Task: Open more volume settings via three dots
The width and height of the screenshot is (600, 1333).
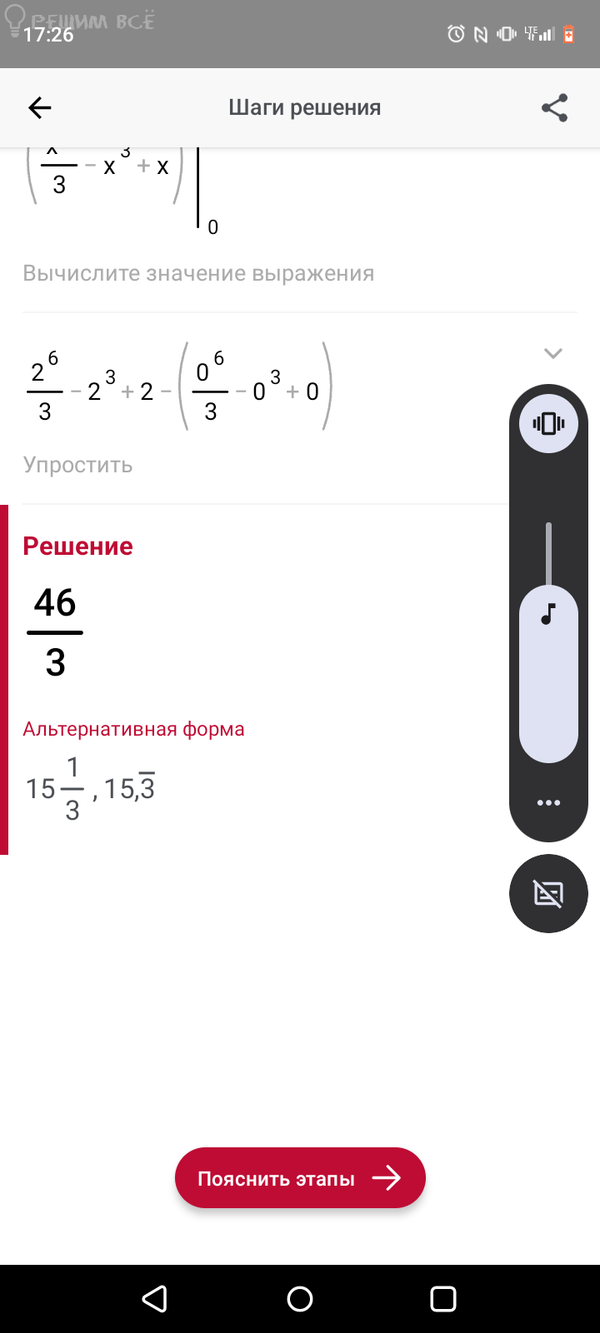Action: tap(548, 803)
